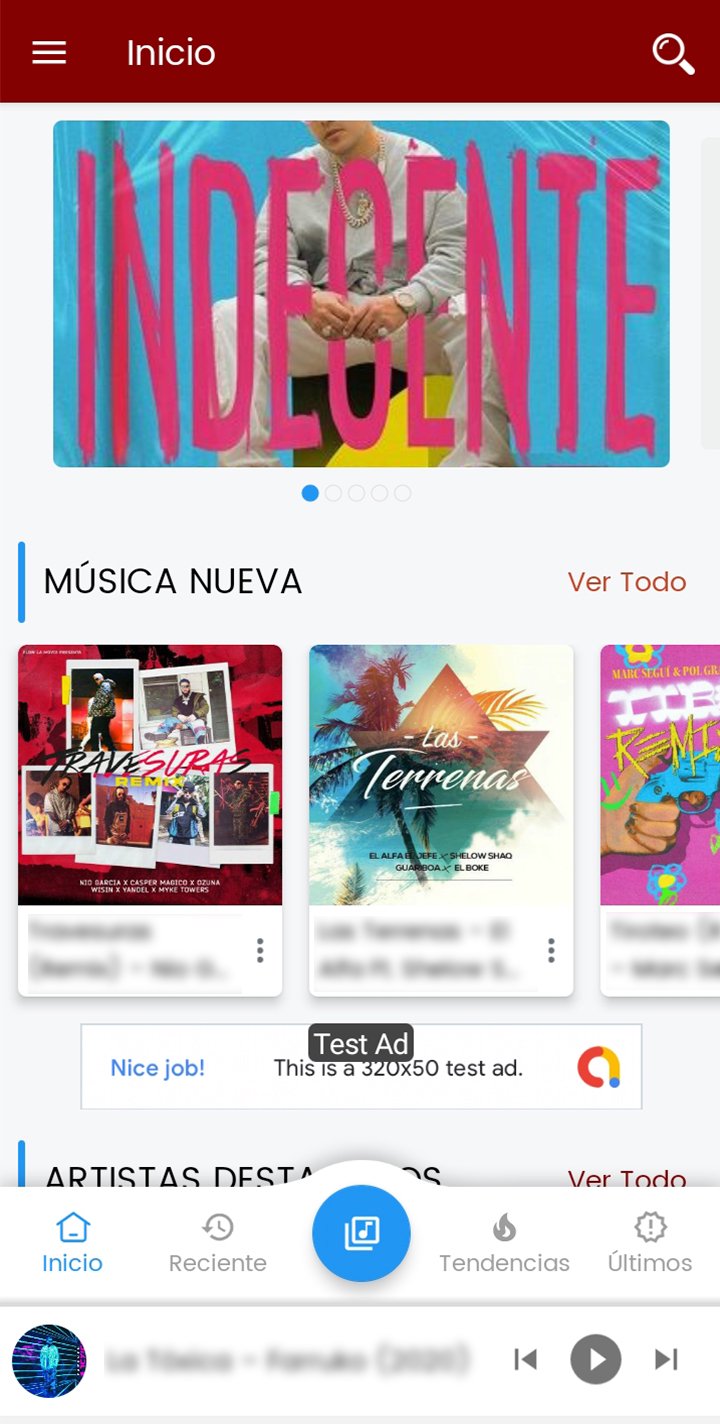This screenshot has width=720, height=1424.
Task: Open the Travesuras Remix song card
Action: point(150,775)
